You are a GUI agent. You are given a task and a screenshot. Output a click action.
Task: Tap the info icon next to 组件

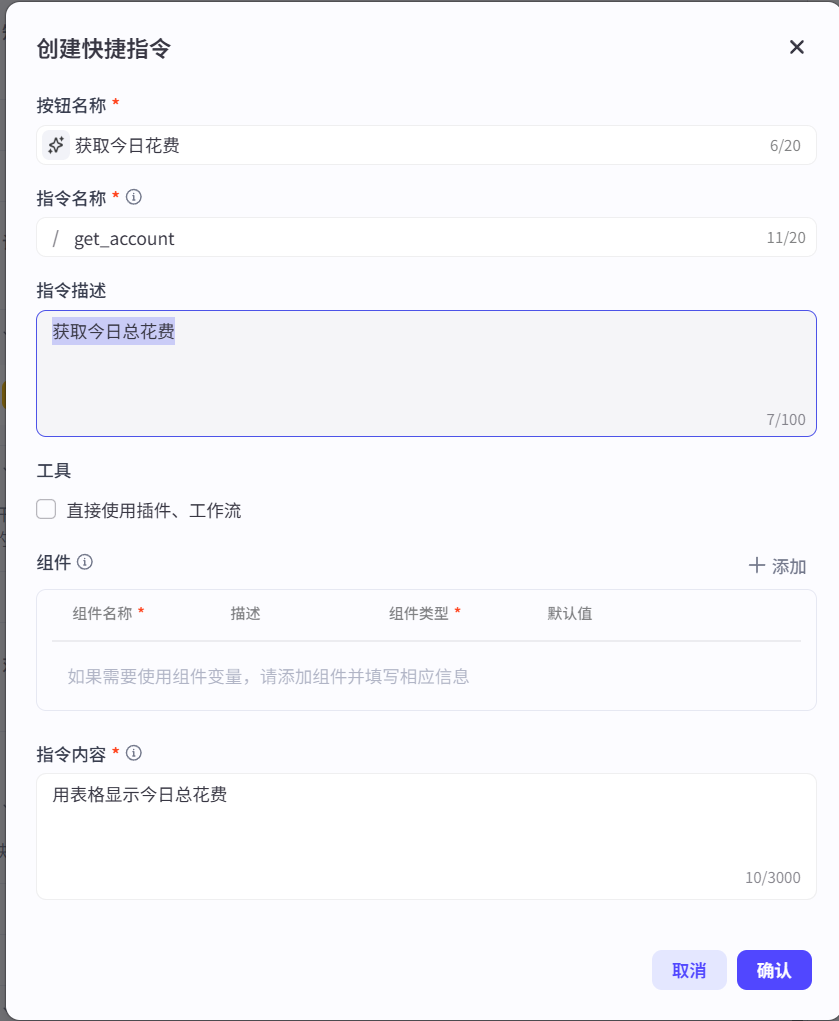tap(85, 562)
